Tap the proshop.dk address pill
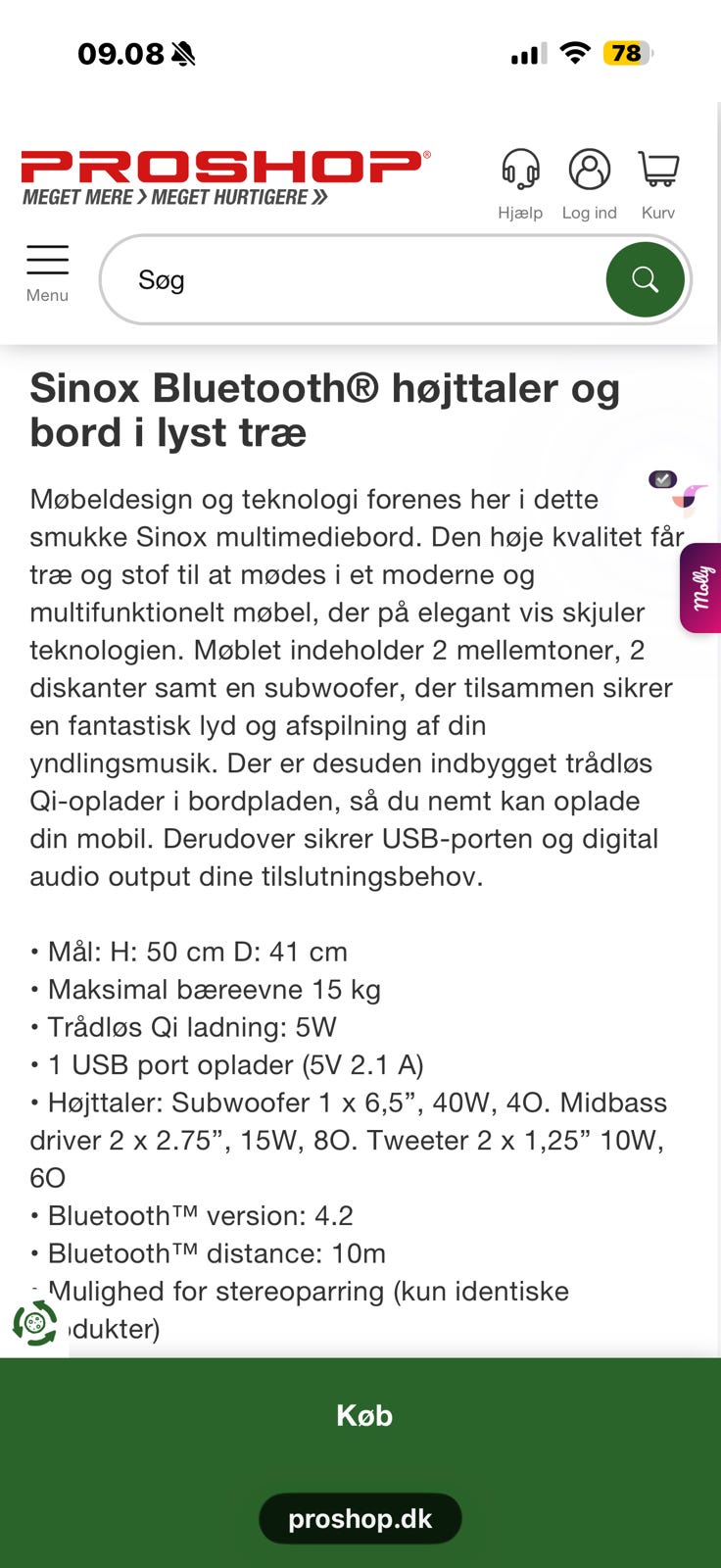Screen dimensions: 721x1568 (x=360, y=1519)
